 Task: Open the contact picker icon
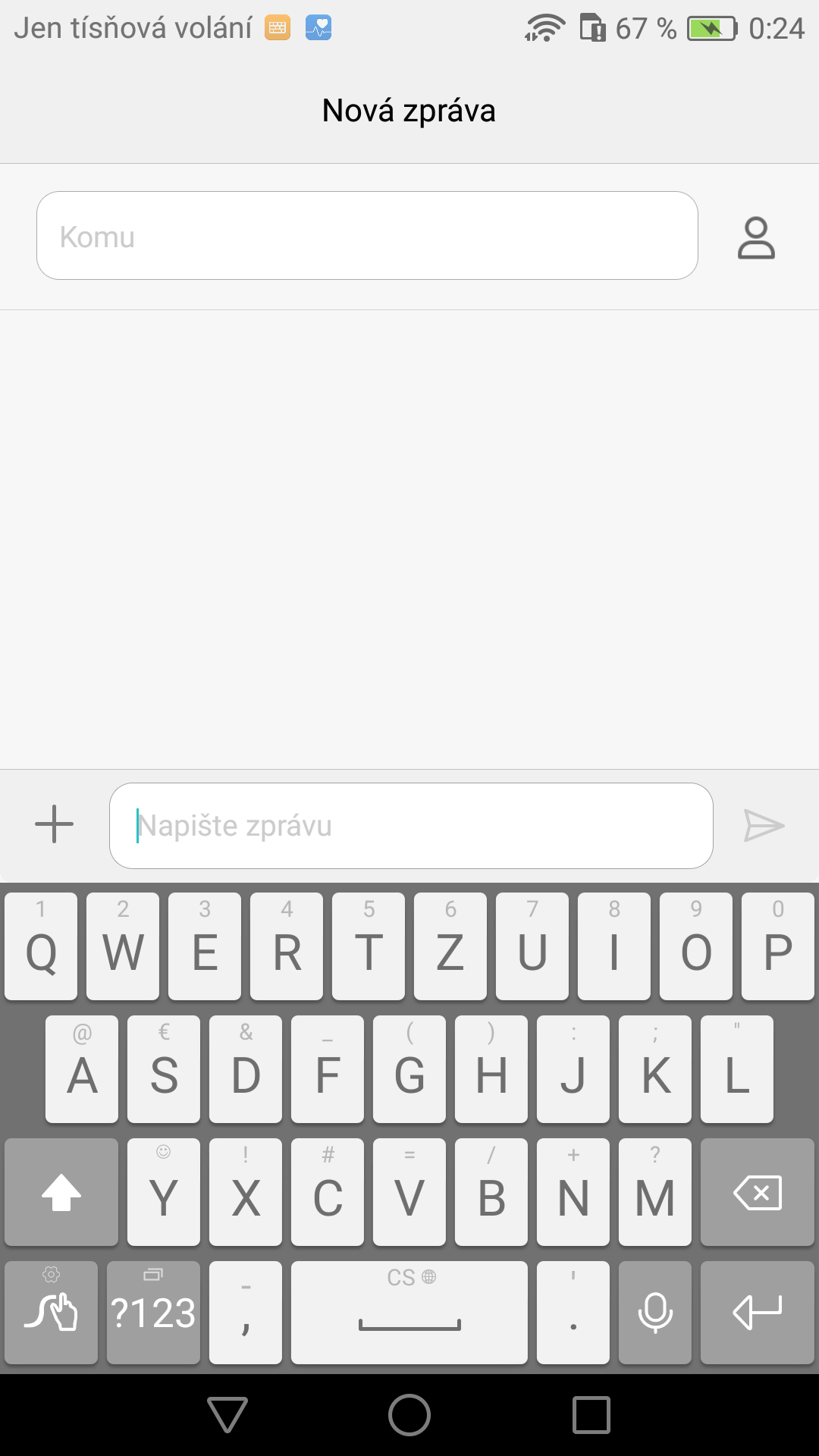(x=756, y=238)
